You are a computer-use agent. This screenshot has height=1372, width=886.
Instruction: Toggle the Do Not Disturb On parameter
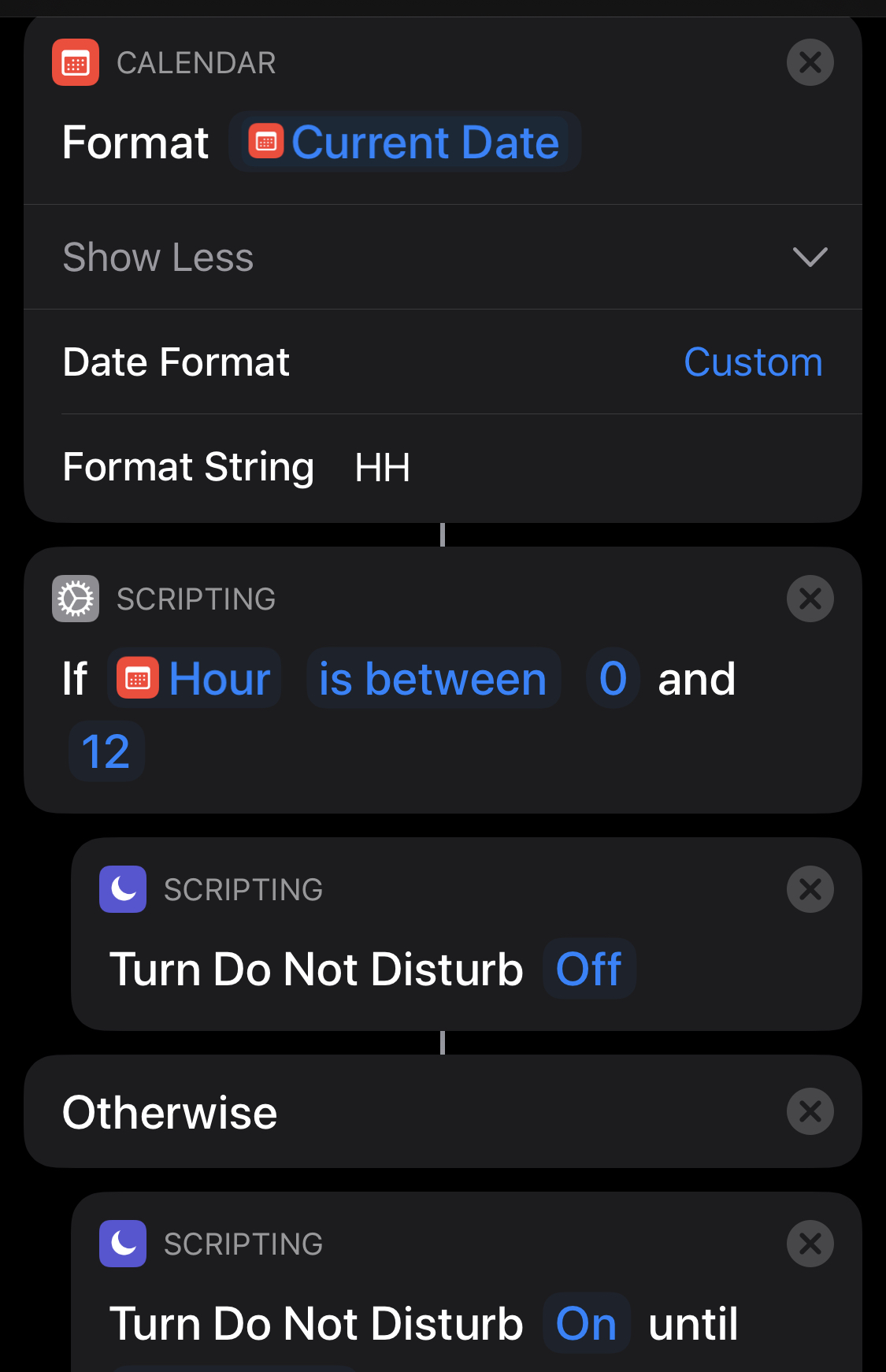[586, 1323]
